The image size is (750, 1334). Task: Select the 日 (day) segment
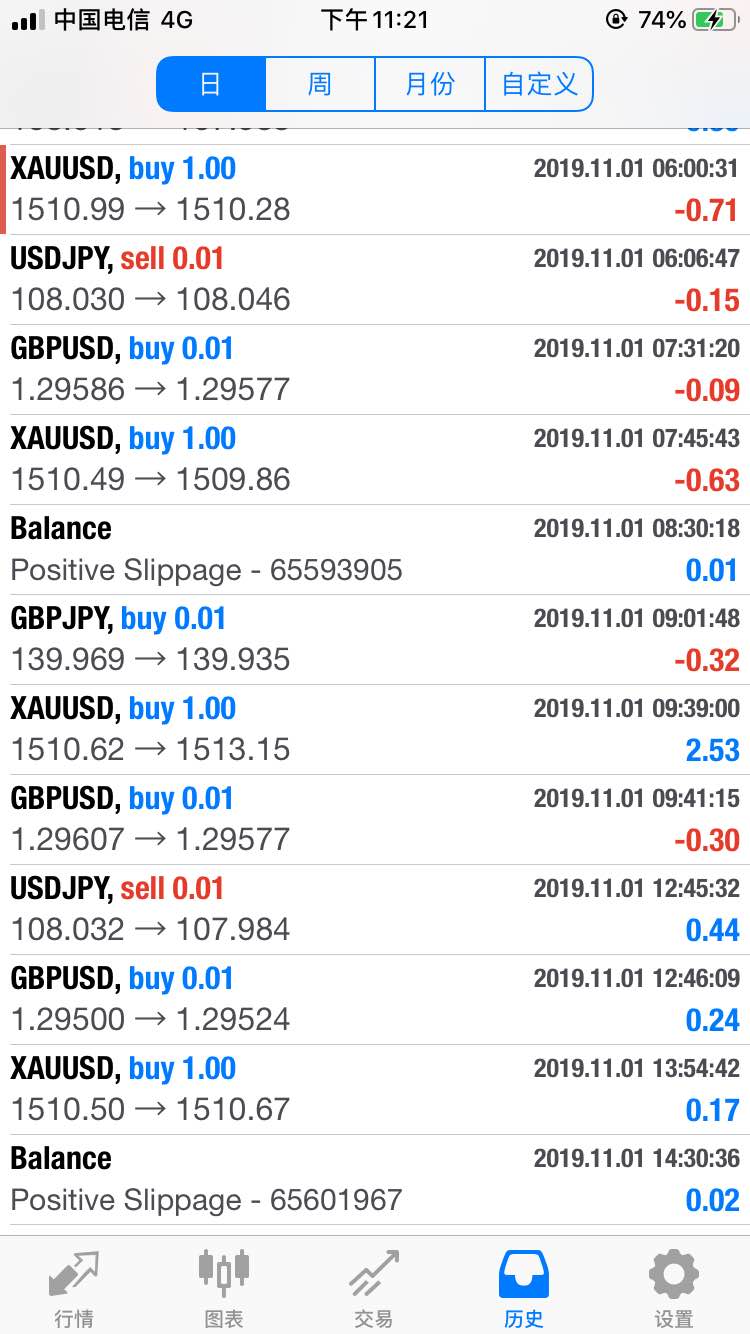[x=211, y=84]
